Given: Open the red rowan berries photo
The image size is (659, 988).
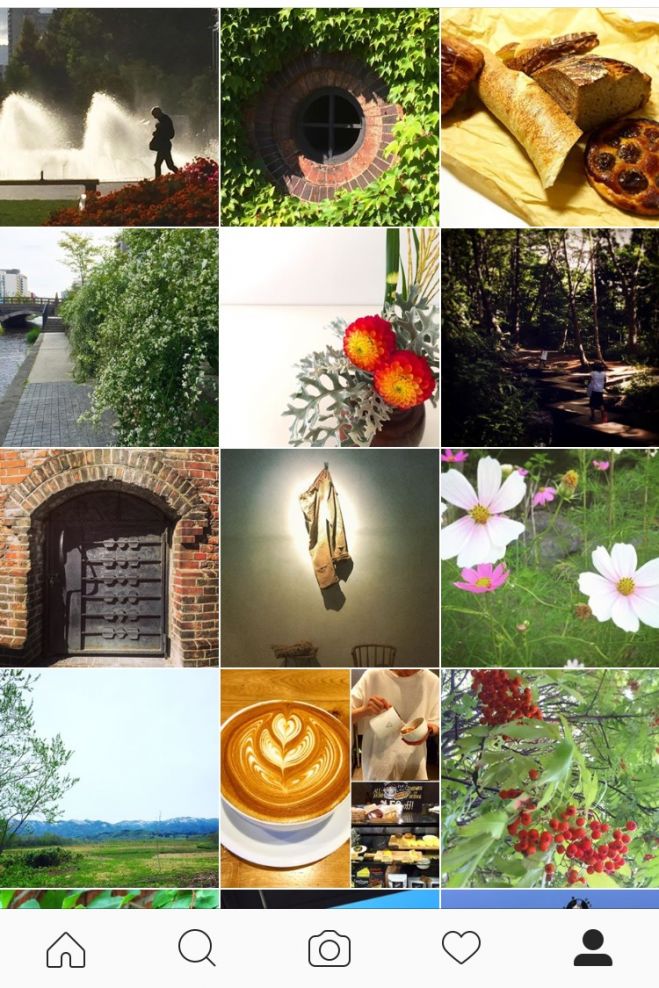Looking at the screenshot, I should pos(550,777).
